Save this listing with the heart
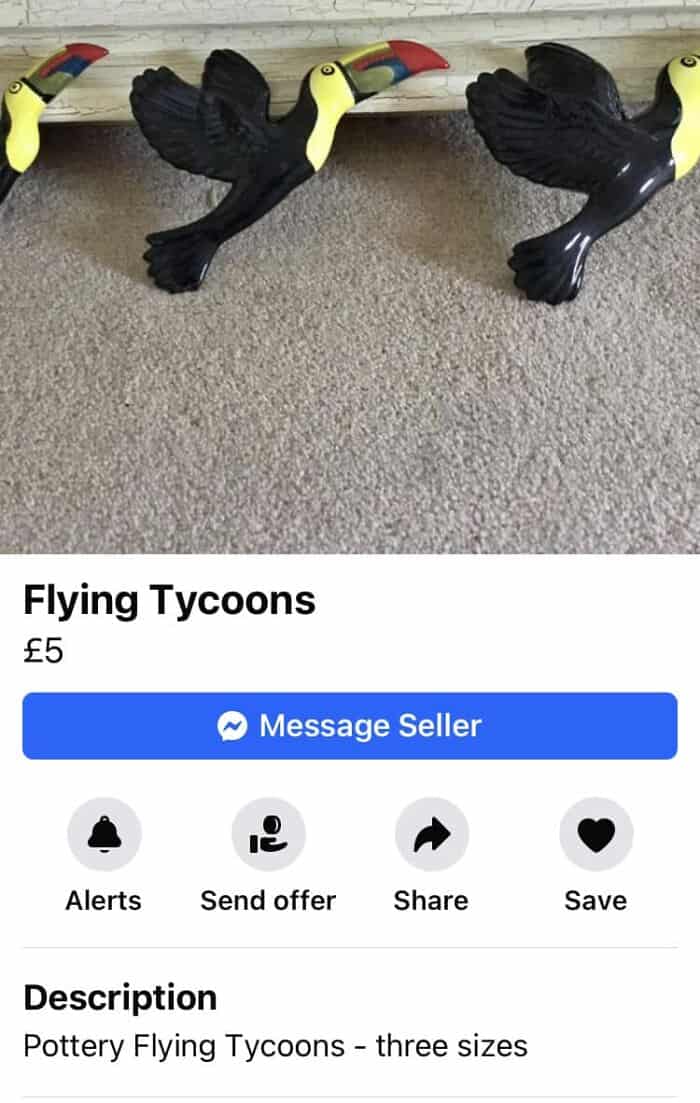700x1103 pixels. pyautogui.click(x=595, y=834)
